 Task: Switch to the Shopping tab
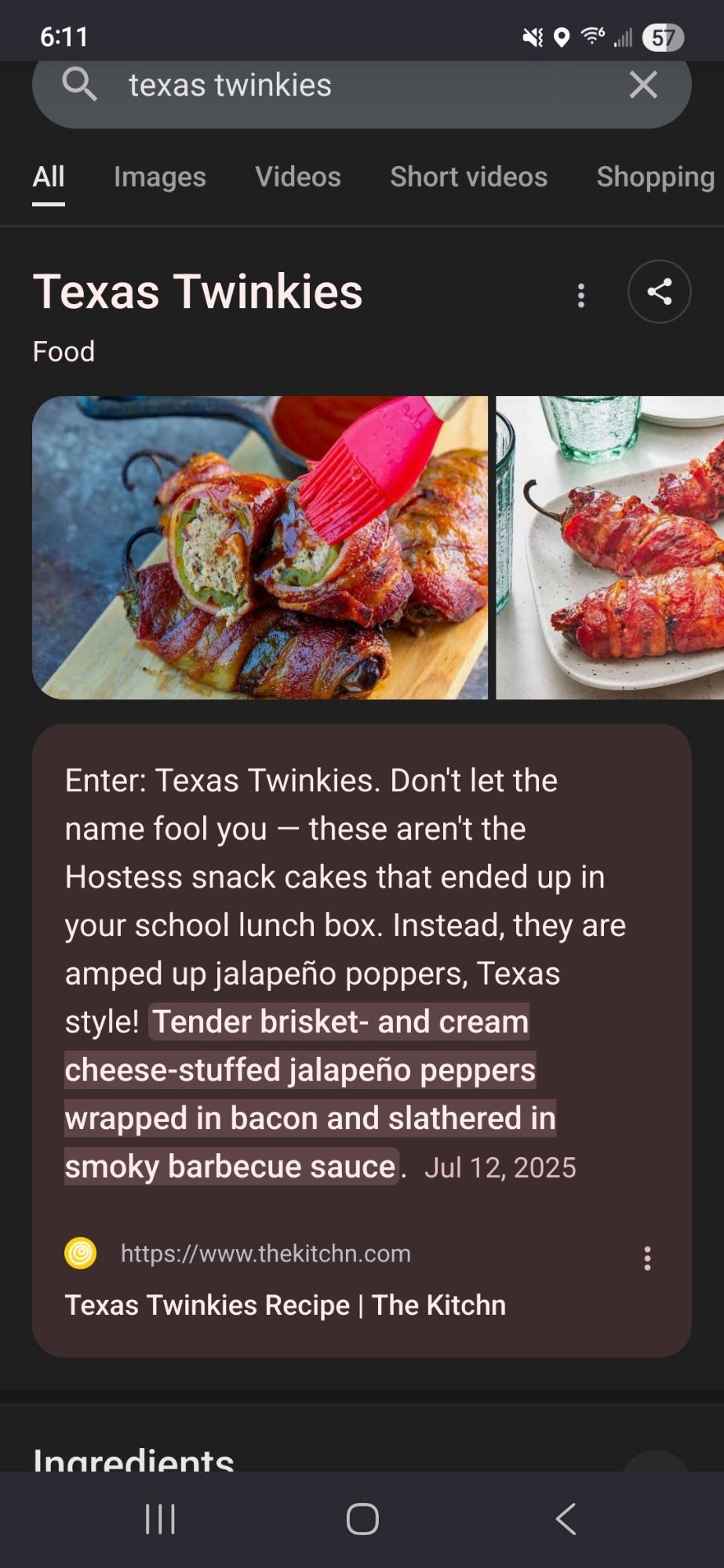click(x=655, y=177)
